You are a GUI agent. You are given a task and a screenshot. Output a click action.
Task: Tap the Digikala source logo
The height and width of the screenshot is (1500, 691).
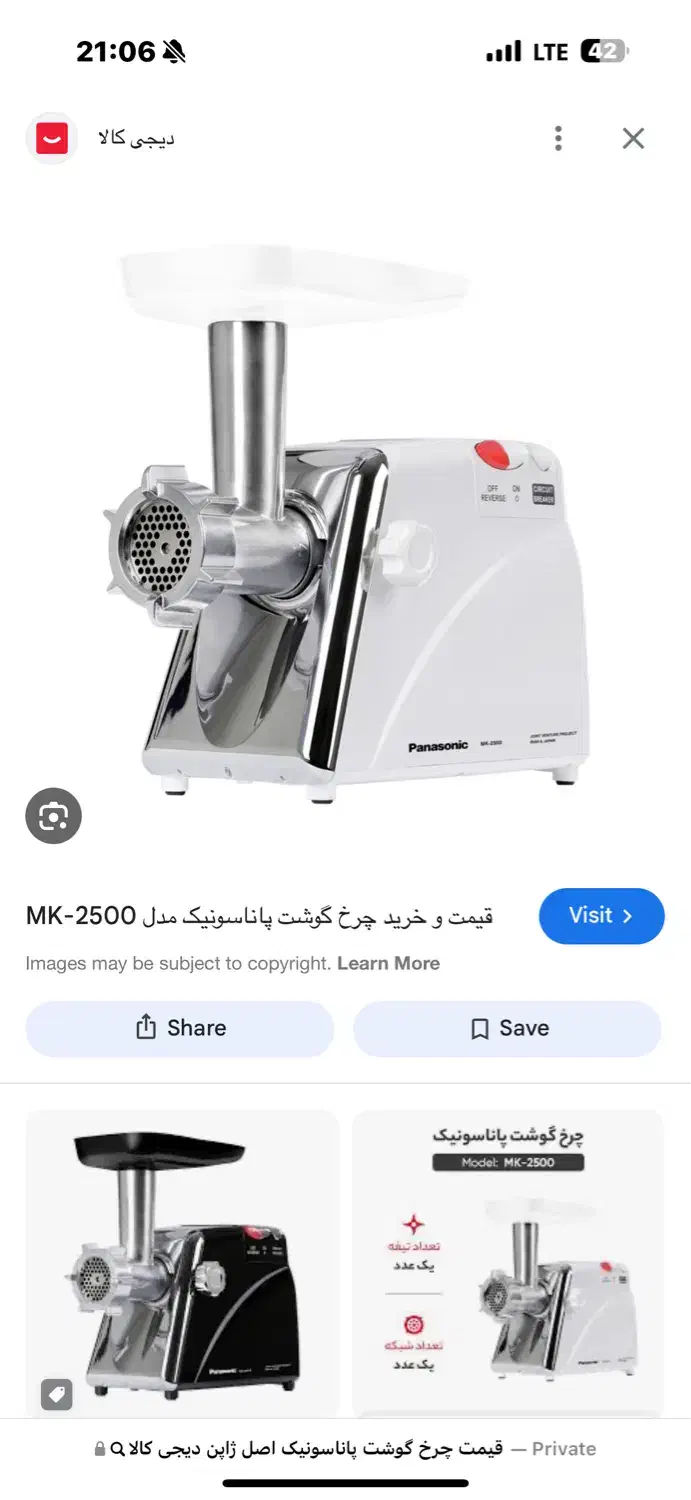pyautogui.click(x=52, y=139)
